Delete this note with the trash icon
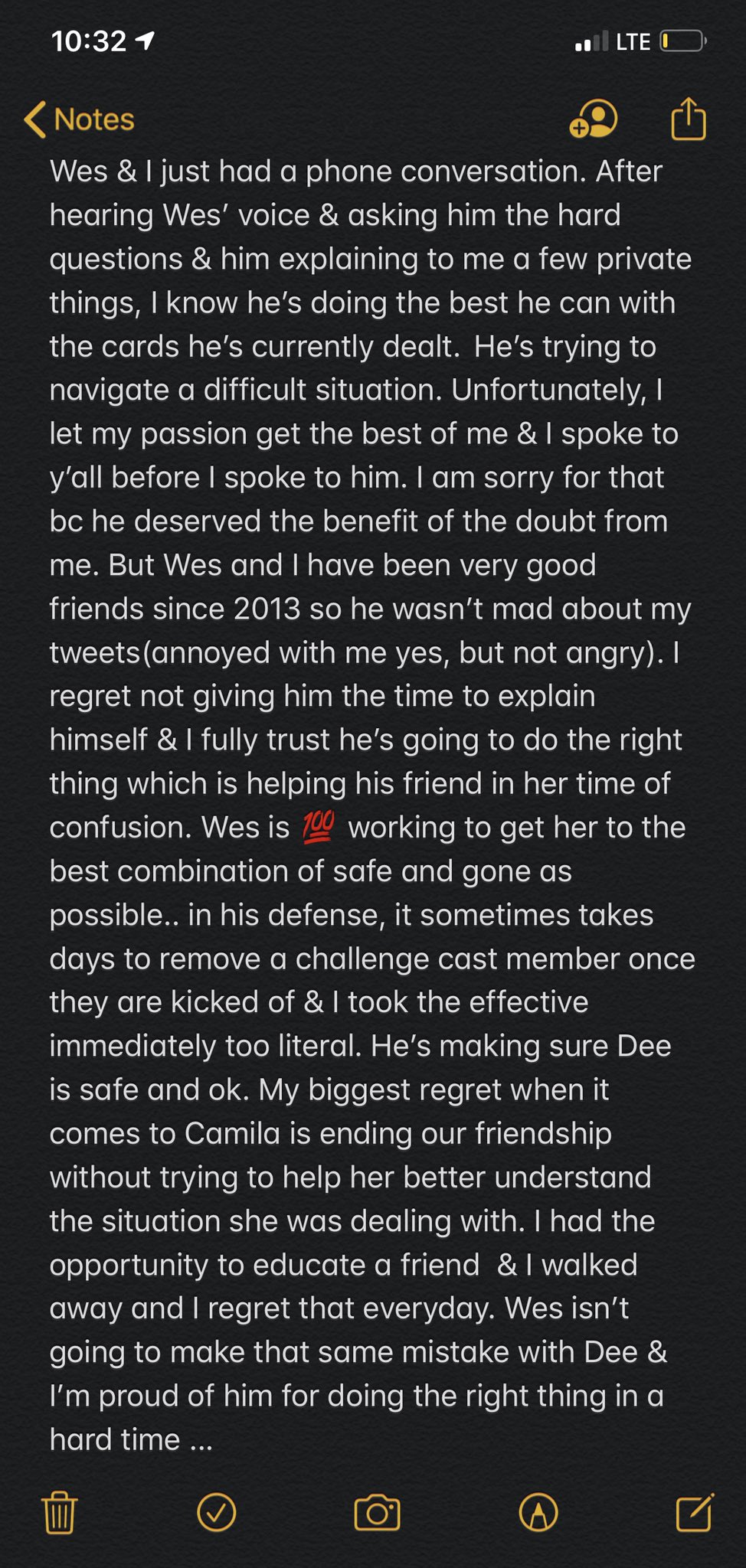 59,1512
